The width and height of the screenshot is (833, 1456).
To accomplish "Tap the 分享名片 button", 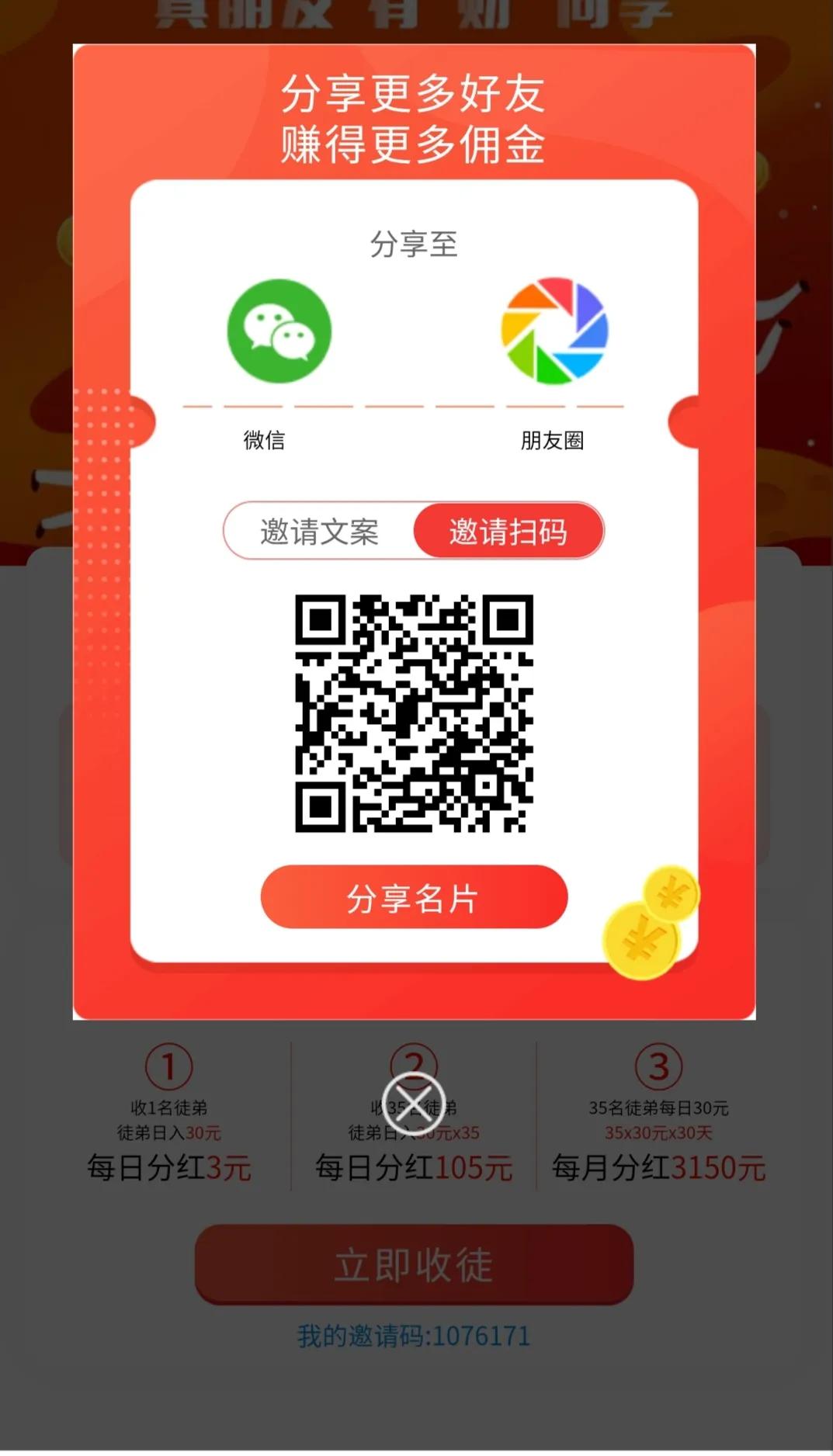I will (414, 897).
